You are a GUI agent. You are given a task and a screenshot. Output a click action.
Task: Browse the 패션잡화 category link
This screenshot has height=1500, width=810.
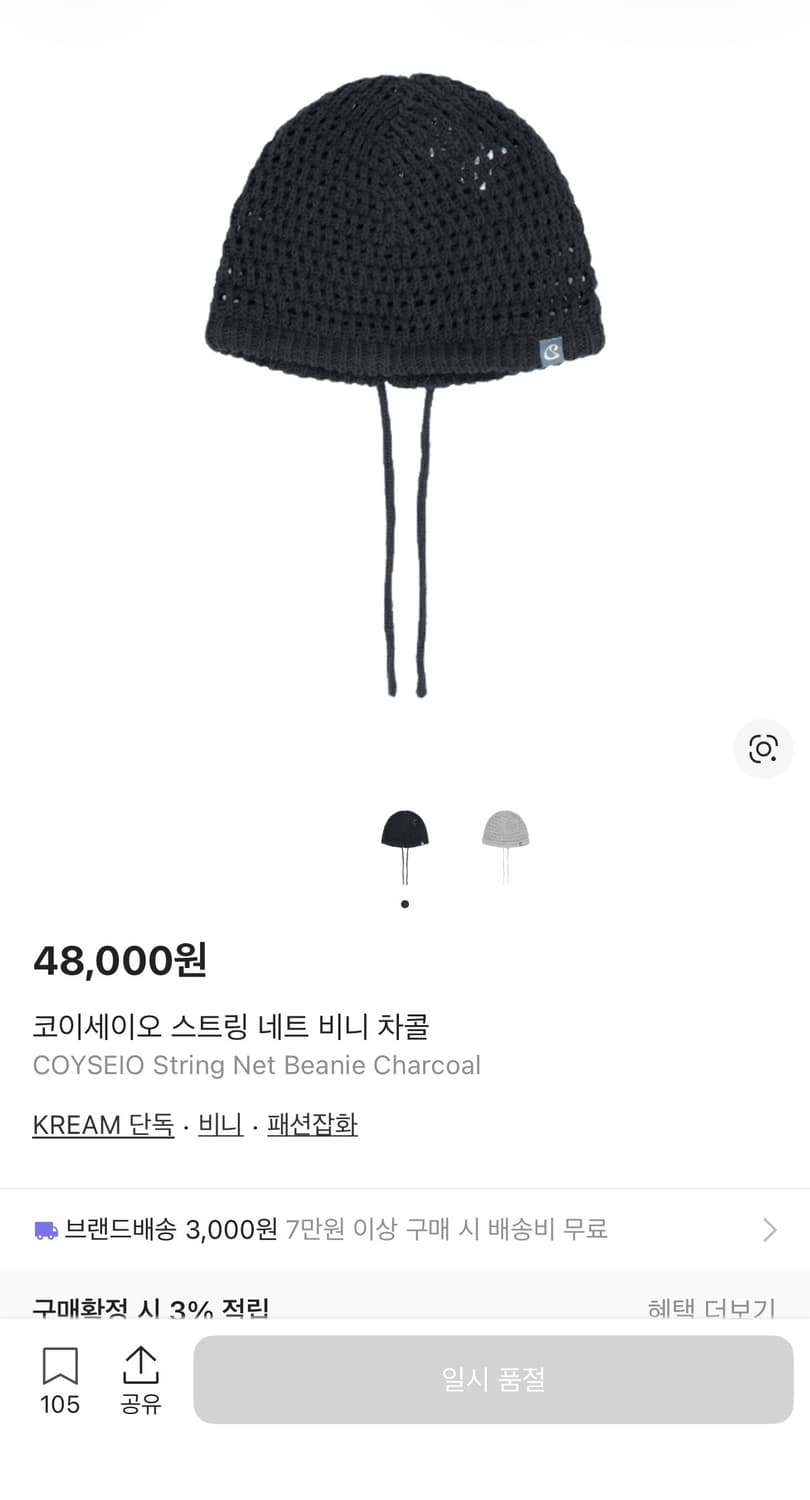312,1124
